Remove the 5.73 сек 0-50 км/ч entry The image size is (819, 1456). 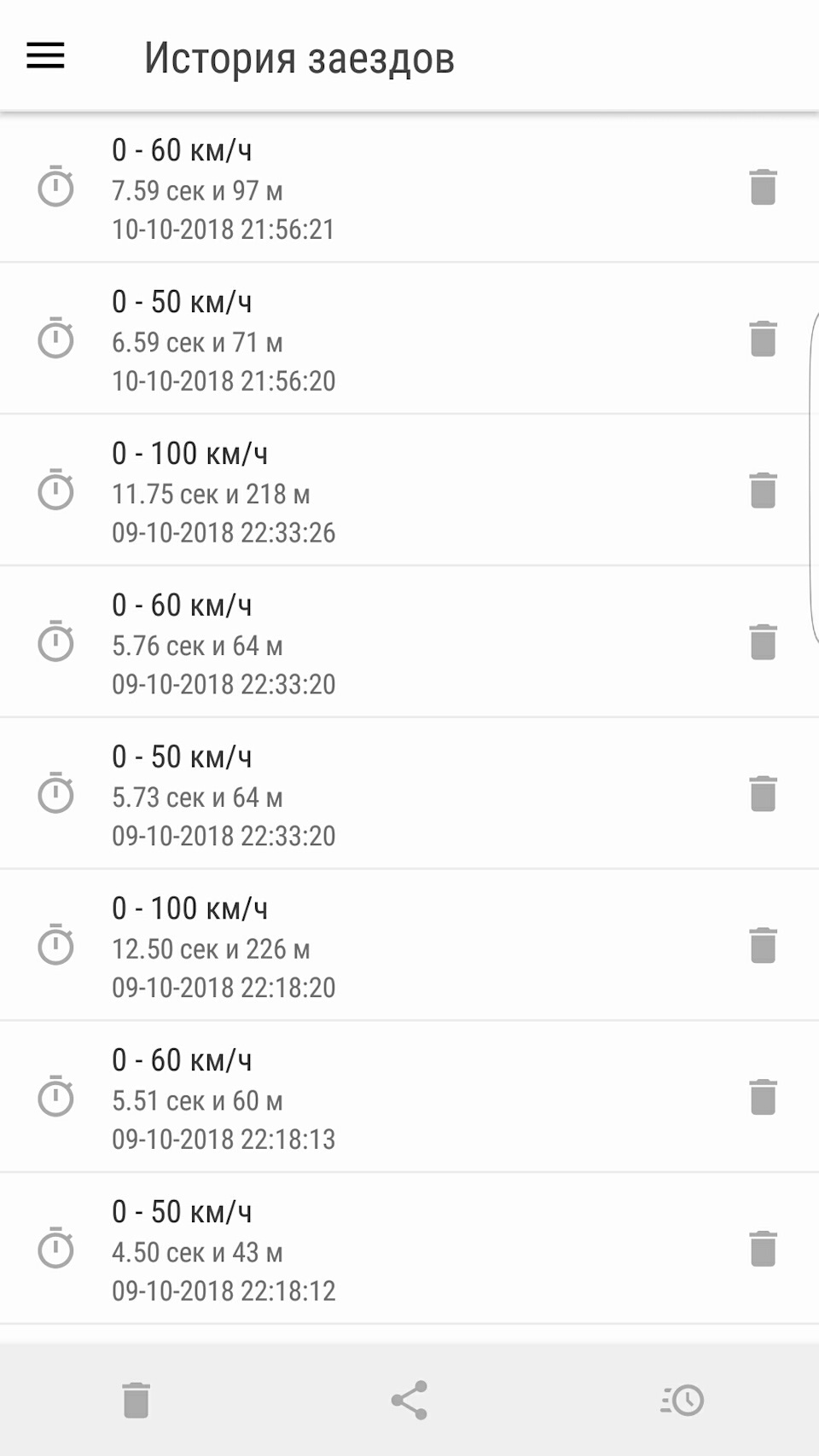tap(763, 794)
